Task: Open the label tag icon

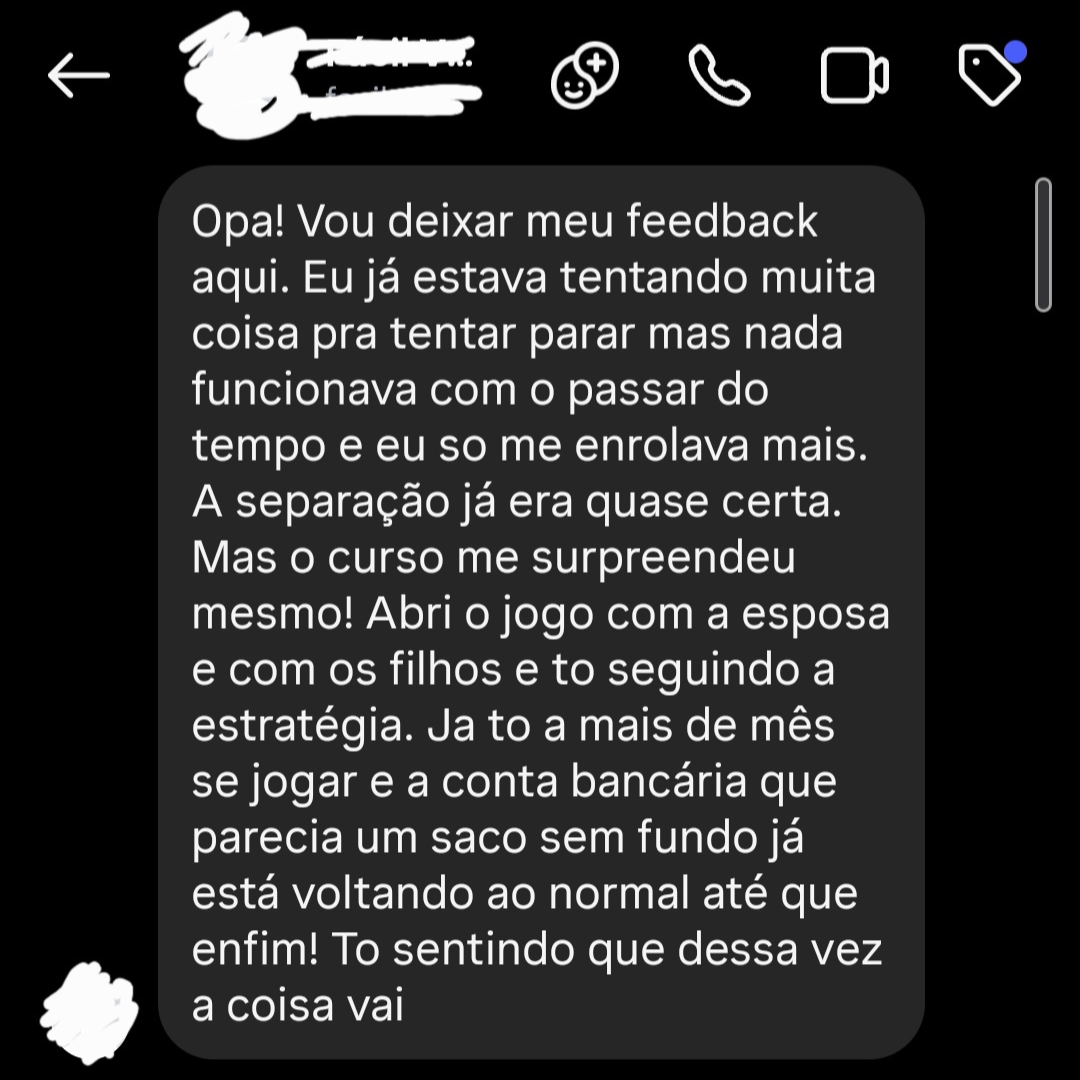Action: click(x=988, y=76)
